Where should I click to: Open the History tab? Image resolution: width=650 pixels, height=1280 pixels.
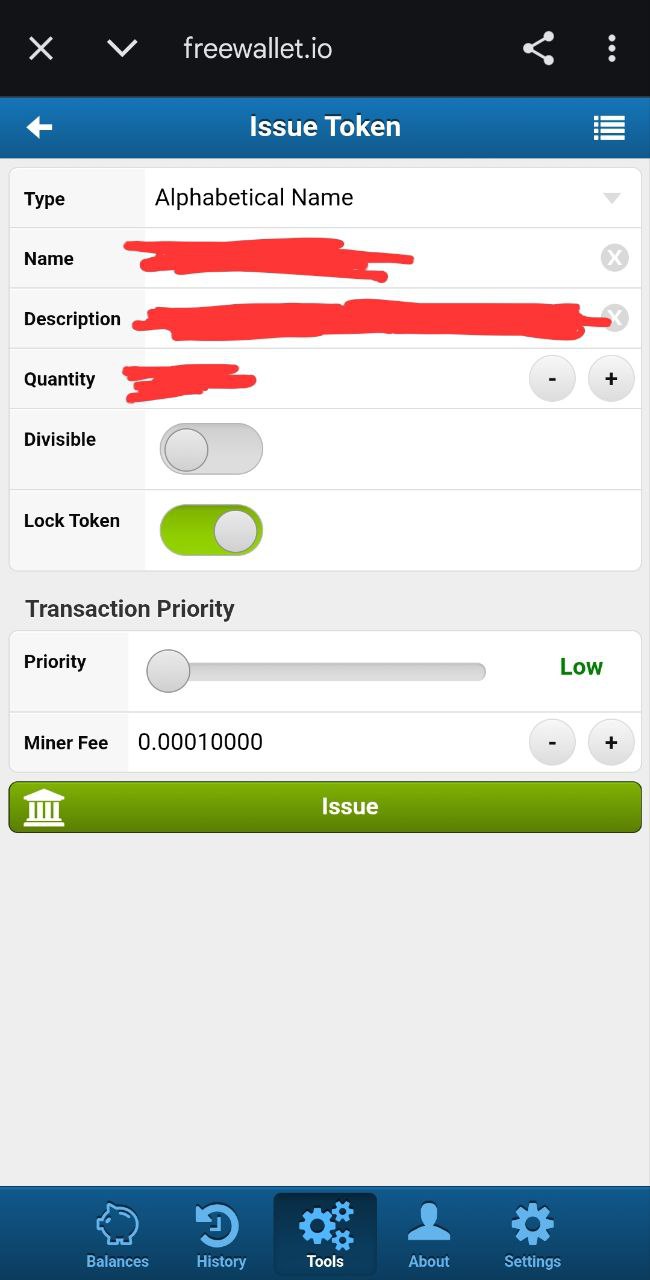click(221, 1235)
